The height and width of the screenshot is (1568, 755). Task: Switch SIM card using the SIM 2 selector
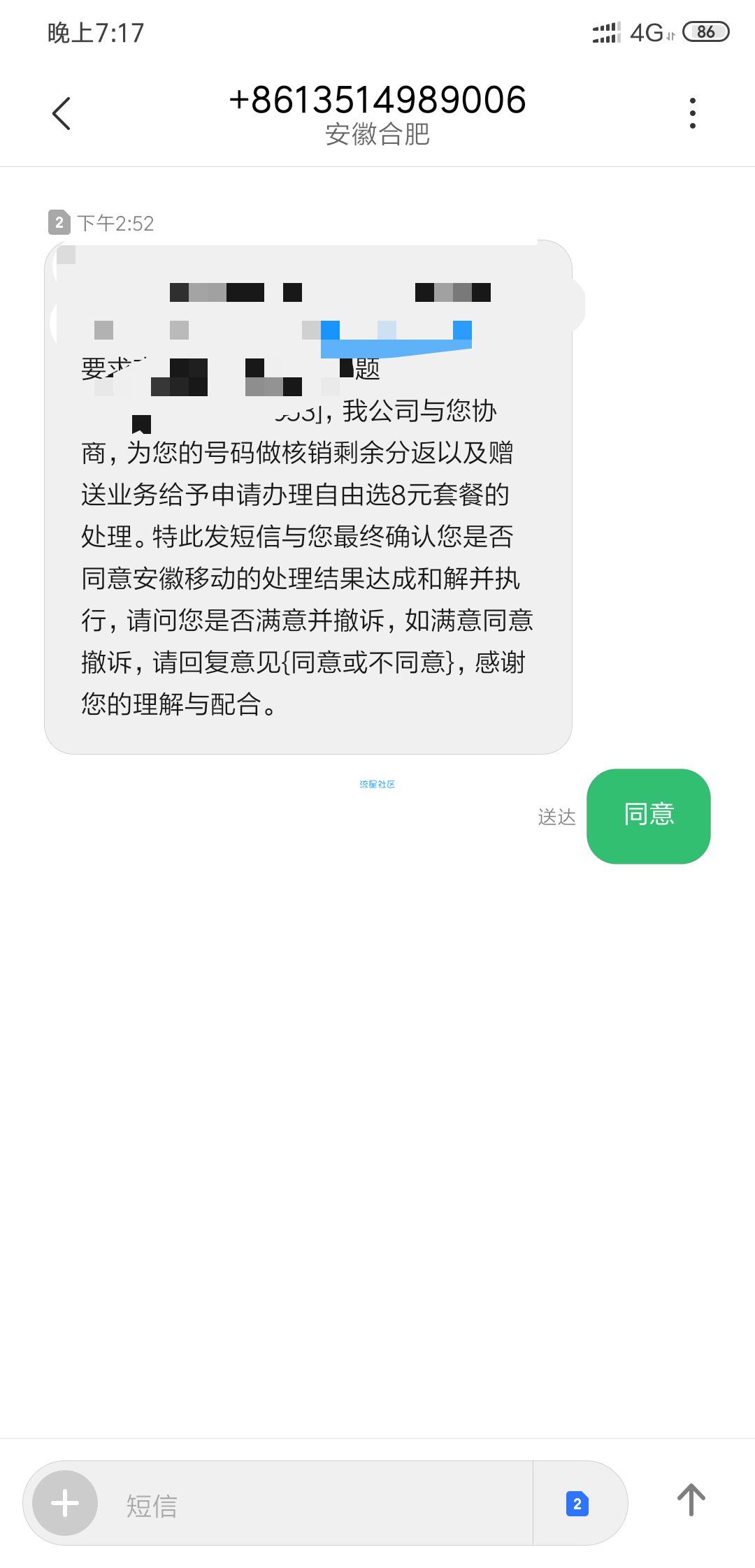(577, 1504)
